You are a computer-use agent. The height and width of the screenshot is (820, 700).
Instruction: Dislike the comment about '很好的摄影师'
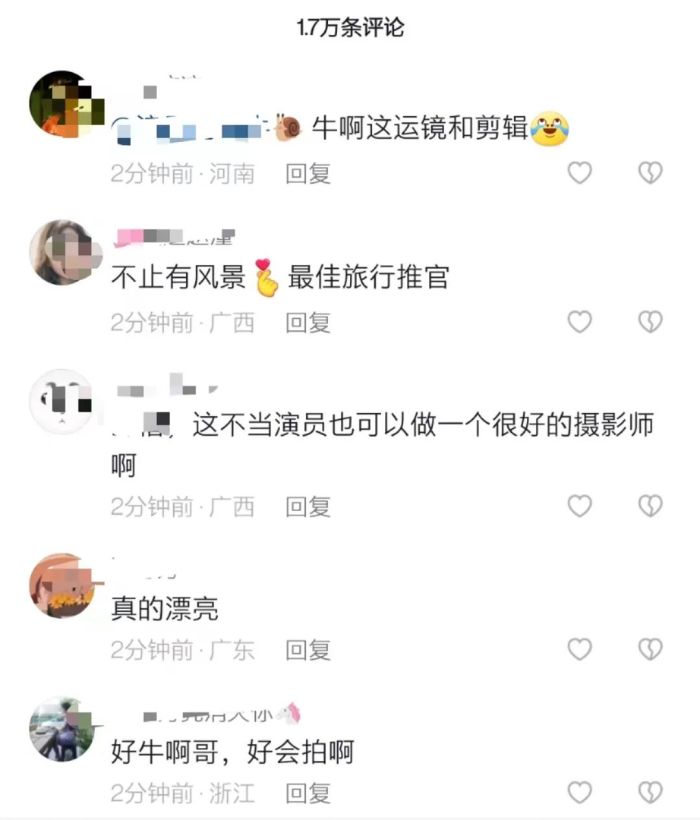click(x=651, y=506)
